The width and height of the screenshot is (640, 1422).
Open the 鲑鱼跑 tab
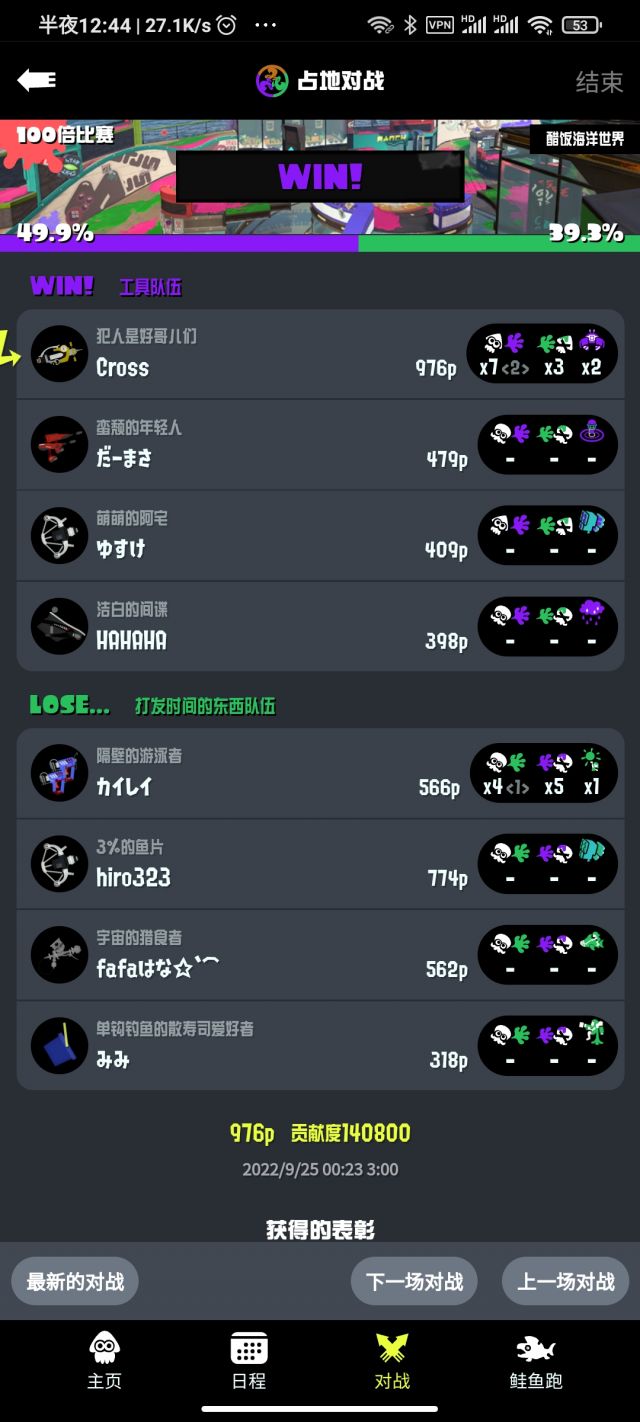click(x=536, y=1360)
